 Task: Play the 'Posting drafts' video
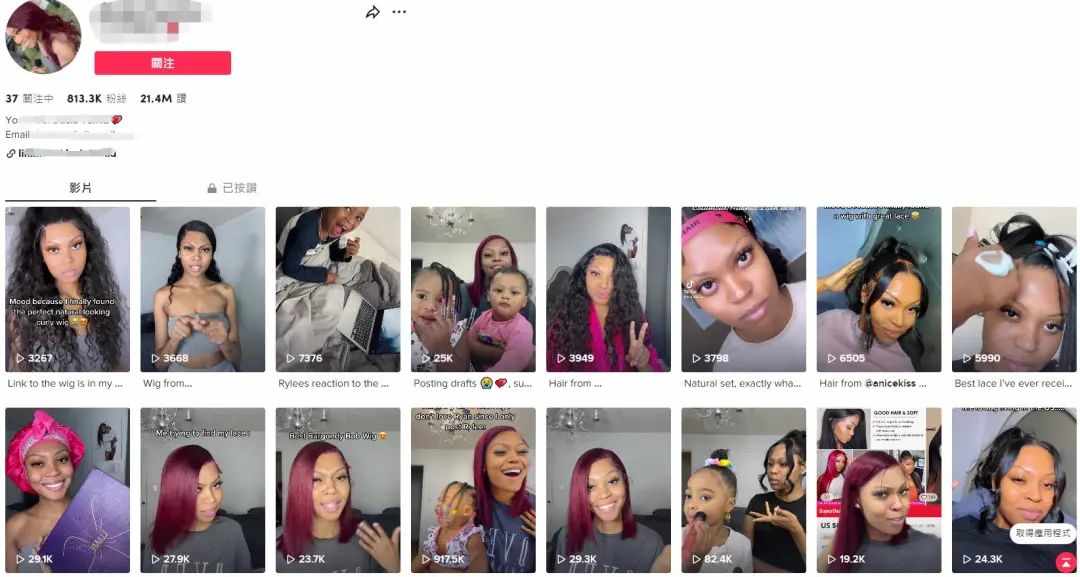point(472,289)
